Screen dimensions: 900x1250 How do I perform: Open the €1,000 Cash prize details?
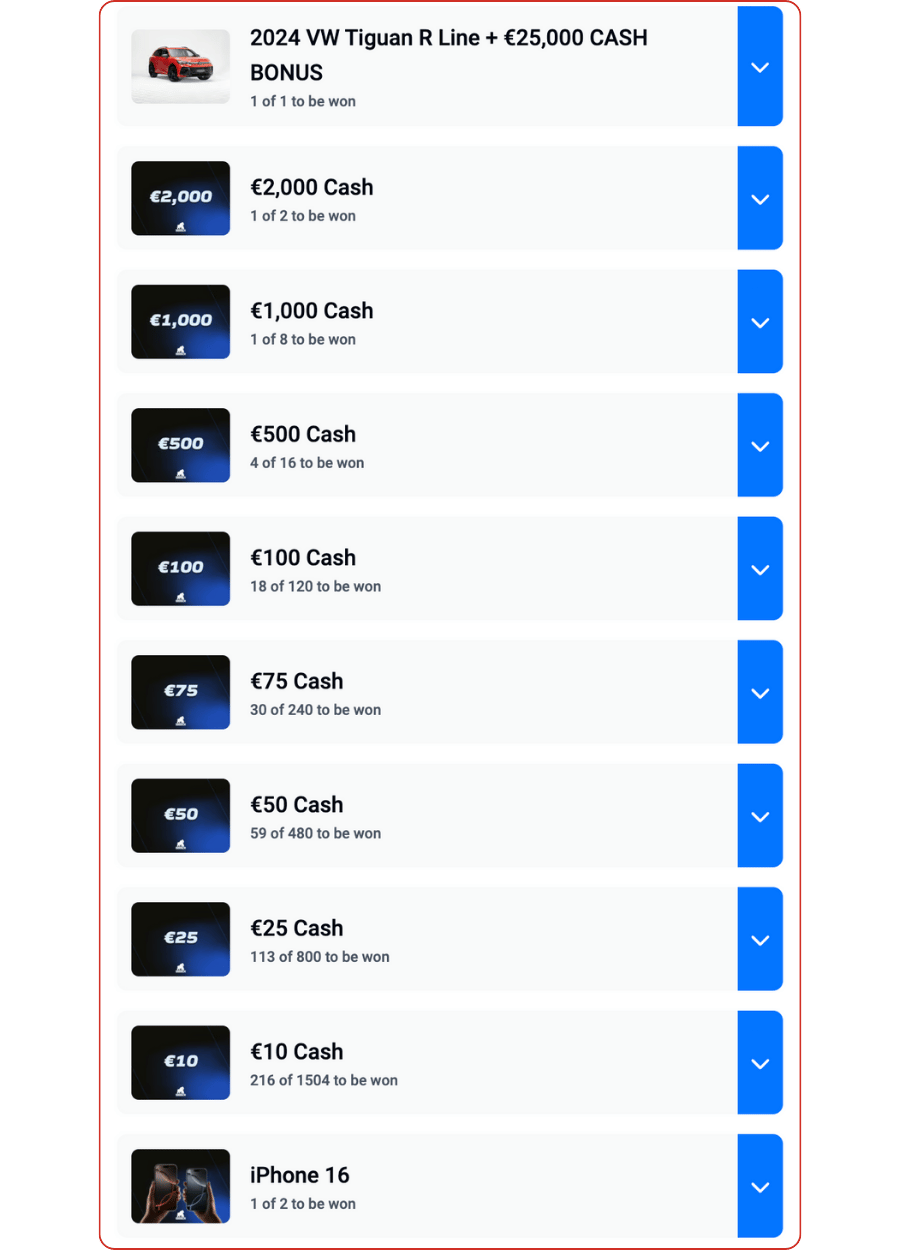tap(760, 322)
